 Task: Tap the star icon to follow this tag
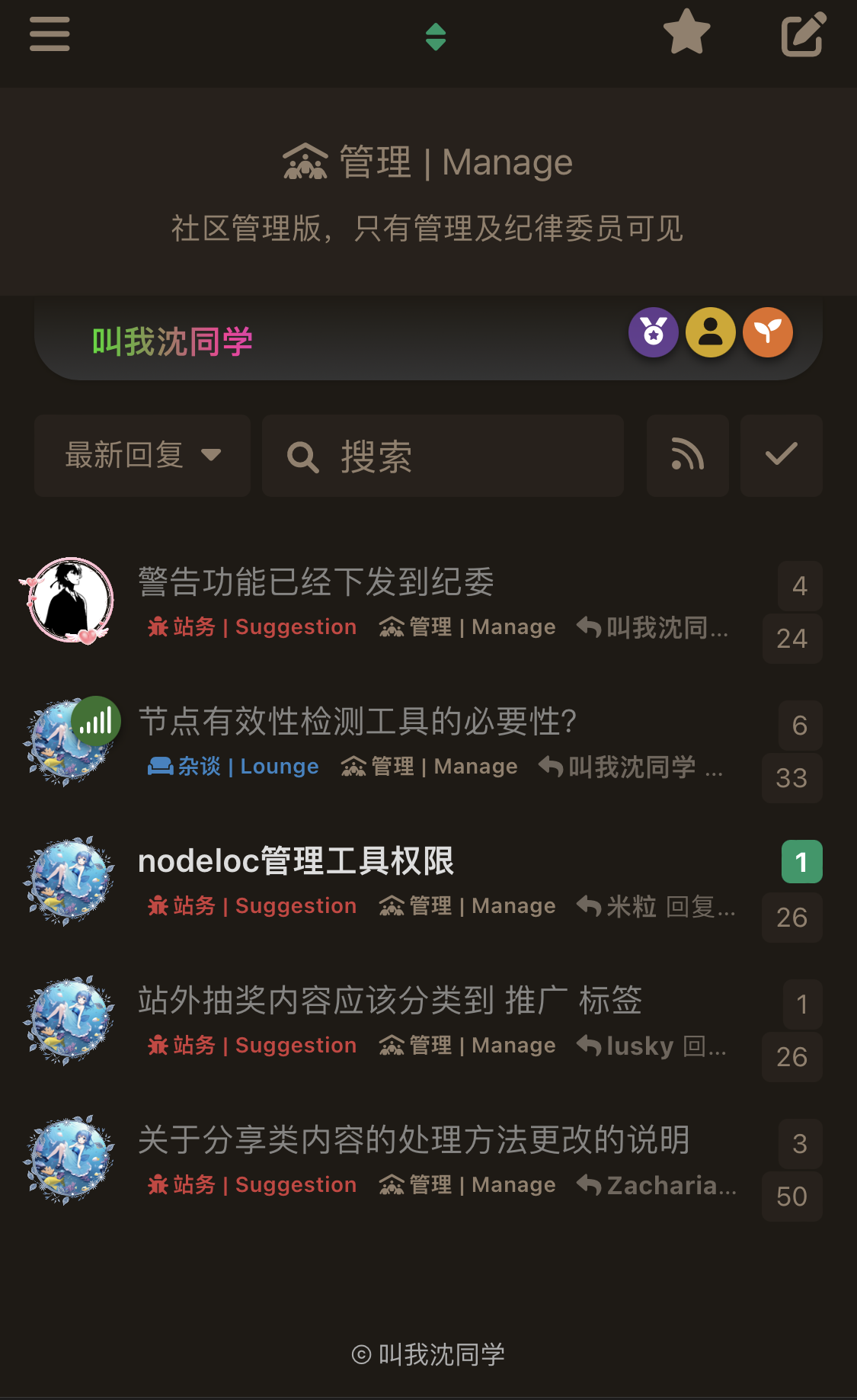pyautogui.click(x=686, y=33)
